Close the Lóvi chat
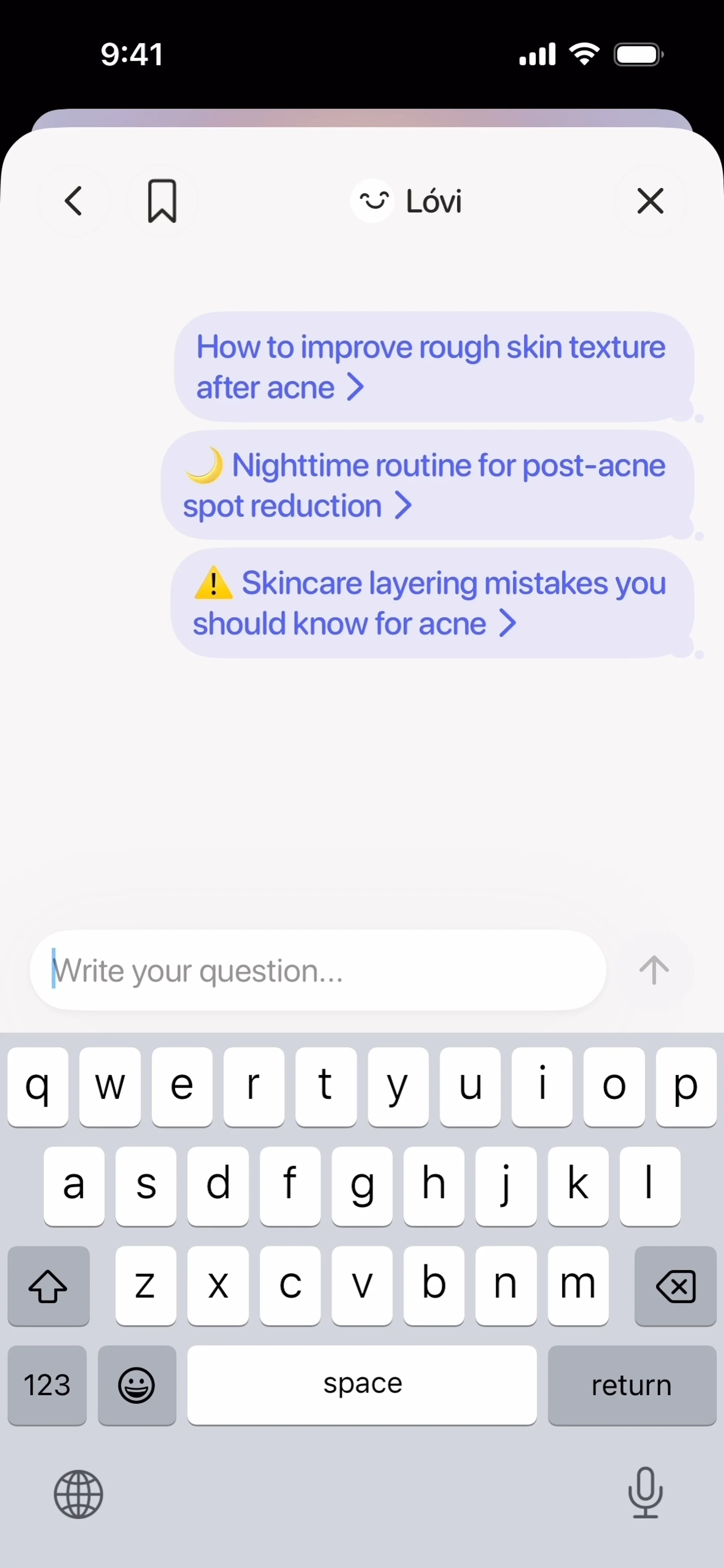The image size is (724, 1568). point(650,201)
